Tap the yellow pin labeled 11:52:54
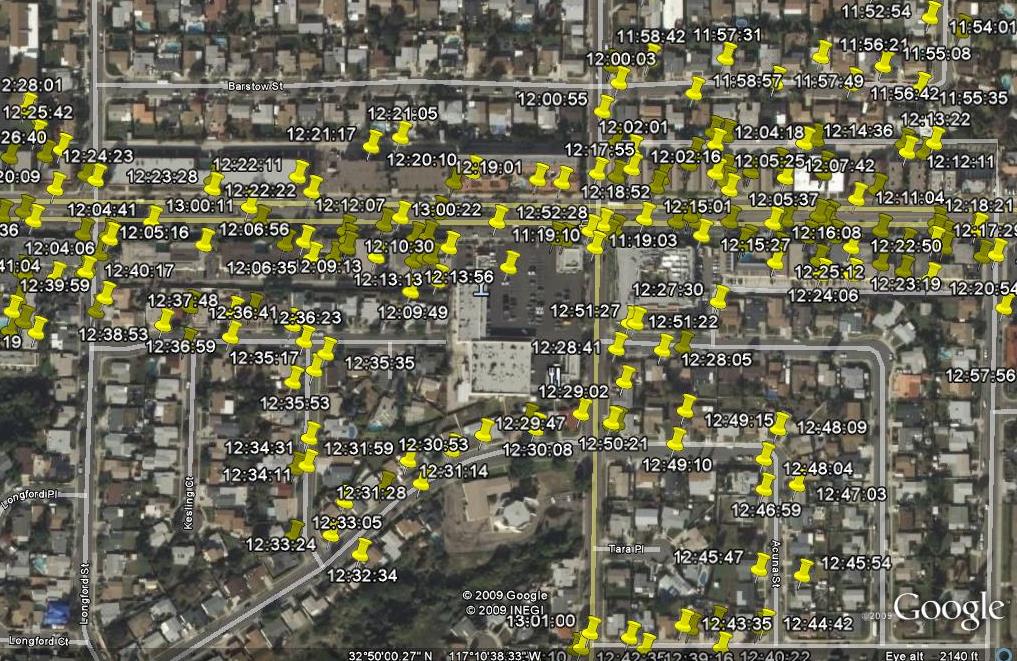1017x661 pixels. (x=931, y=13)
